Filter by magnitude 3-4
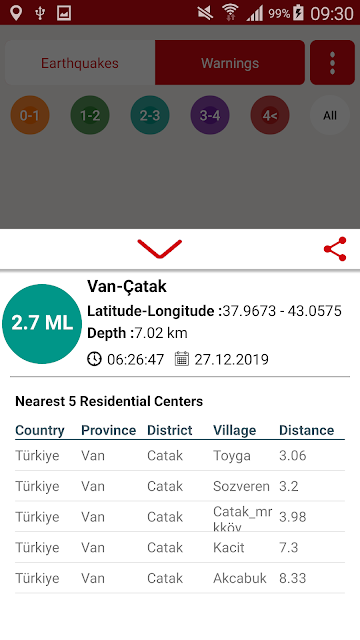 coord(210,116)
